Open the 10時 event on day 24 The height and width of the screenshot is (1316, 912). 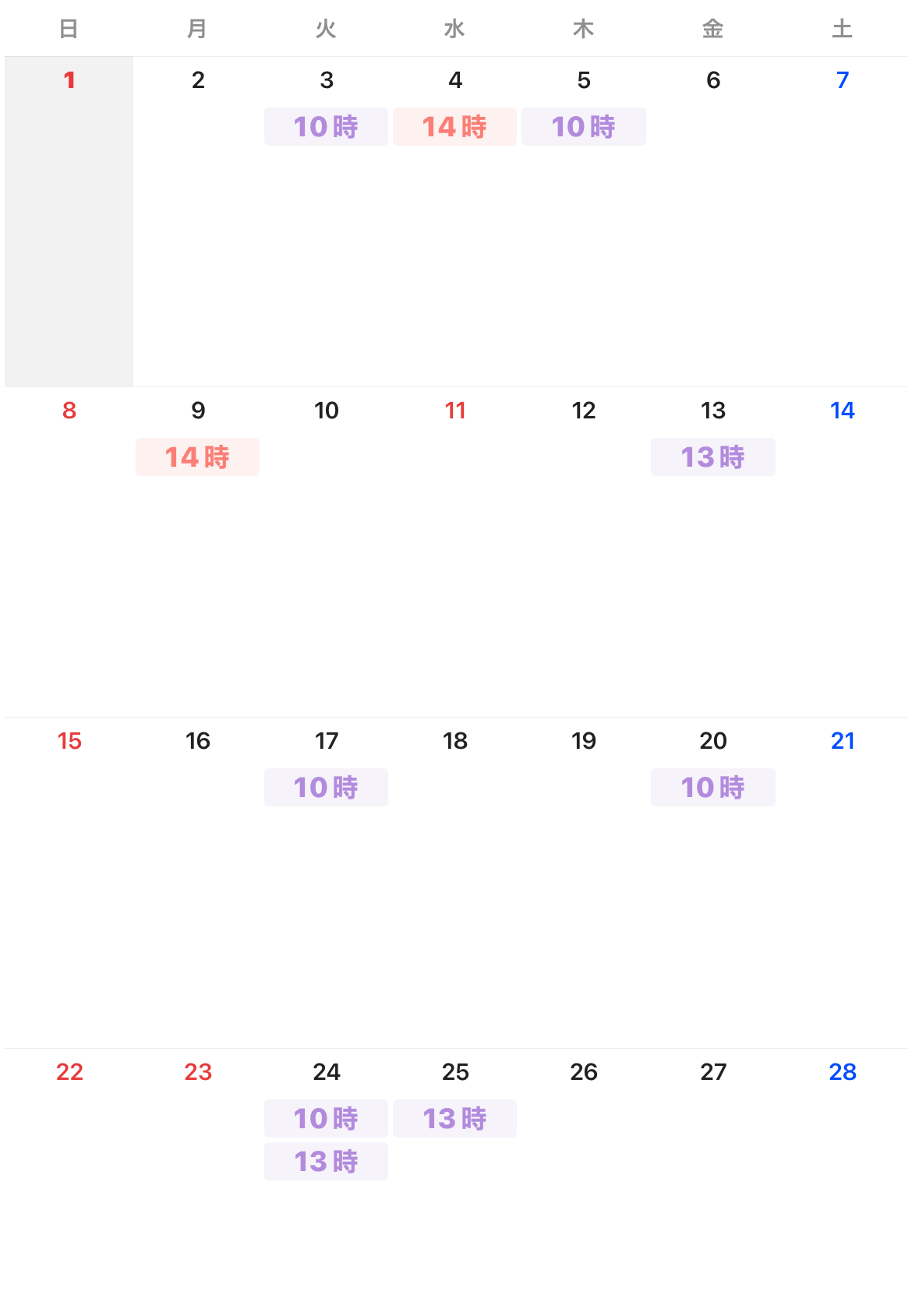326,1118
